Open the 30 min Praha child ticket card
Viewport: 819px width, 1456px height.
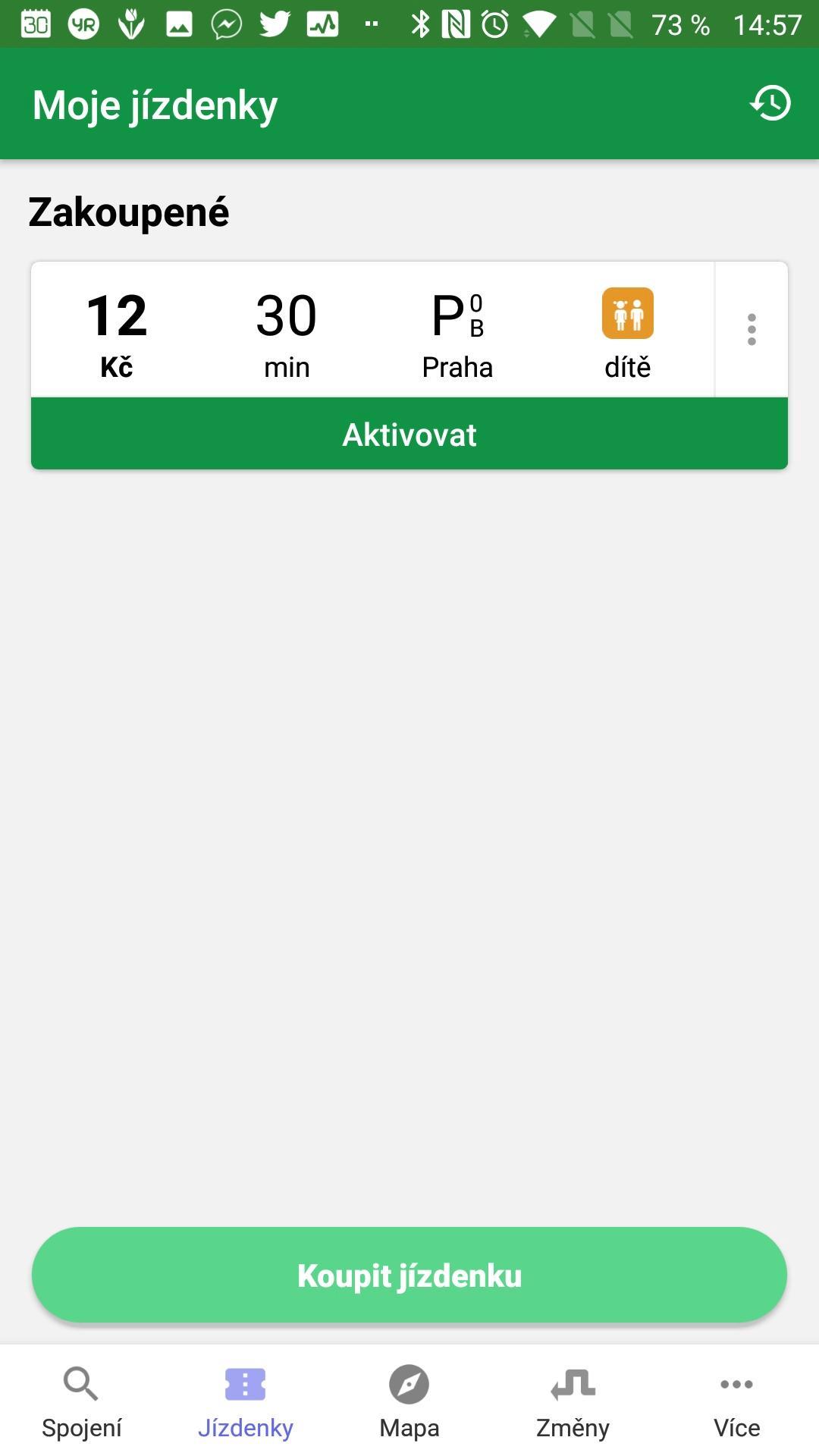pyautogui.click(x=372, y=329)
